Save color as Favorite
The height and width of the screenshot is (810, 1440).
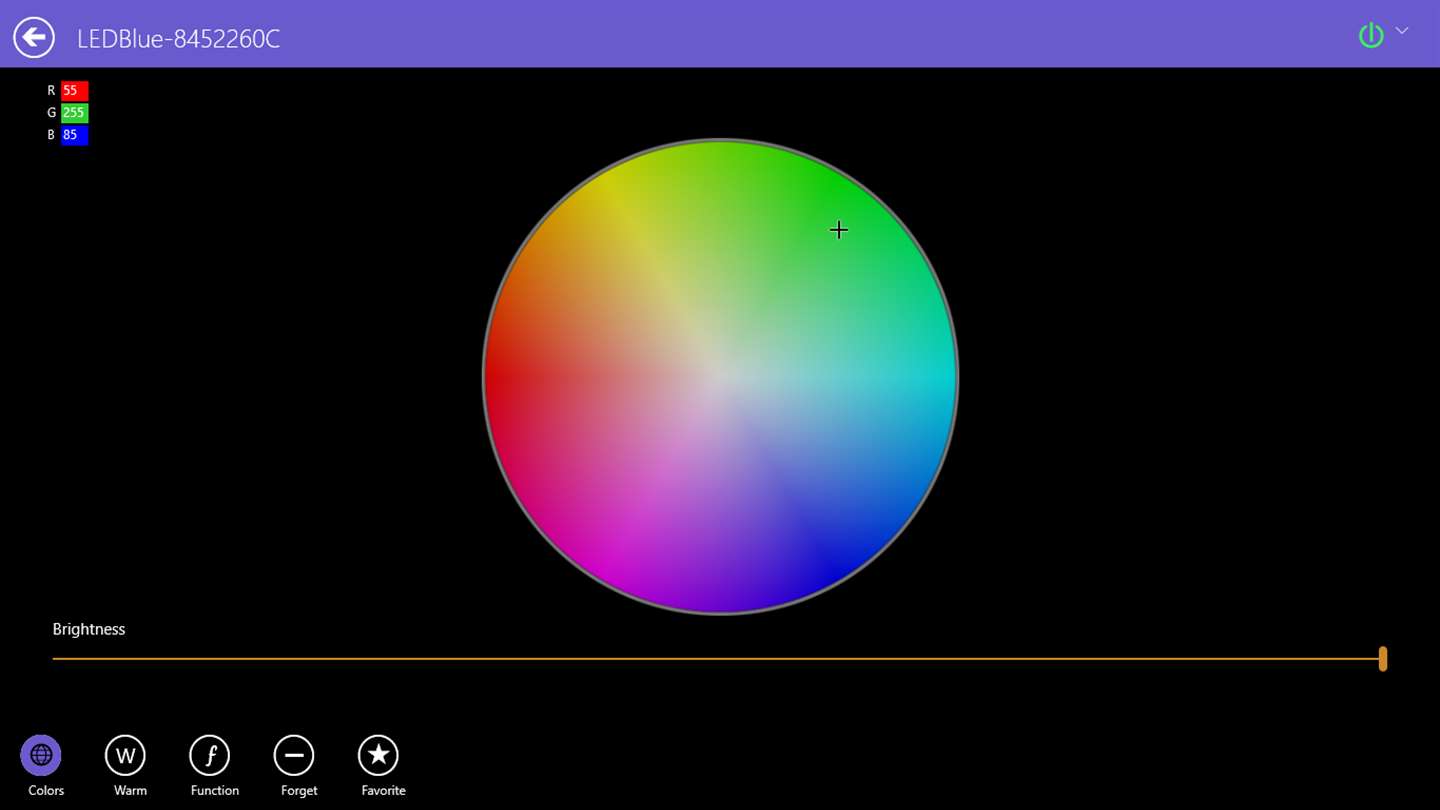[x=379, y=756]
